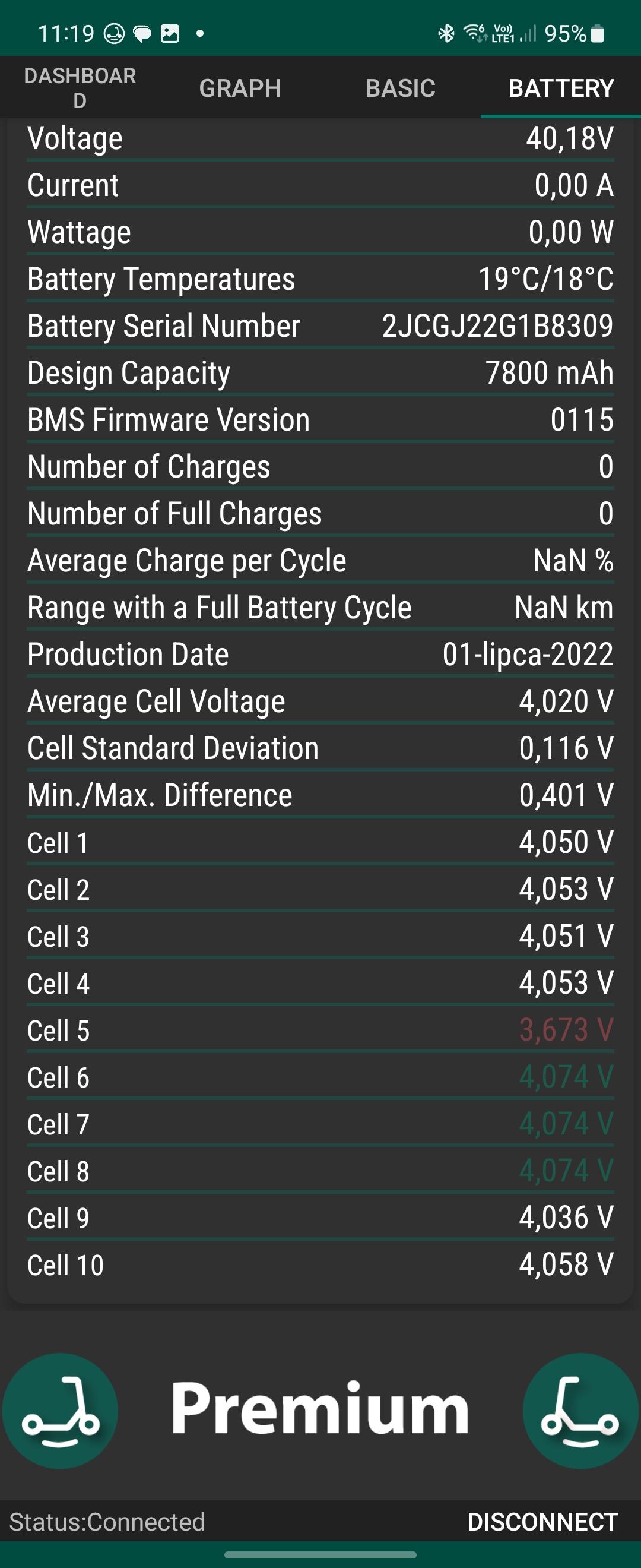Go to the Basic tab
641x1568 pixels.
(x=400, y=88)
